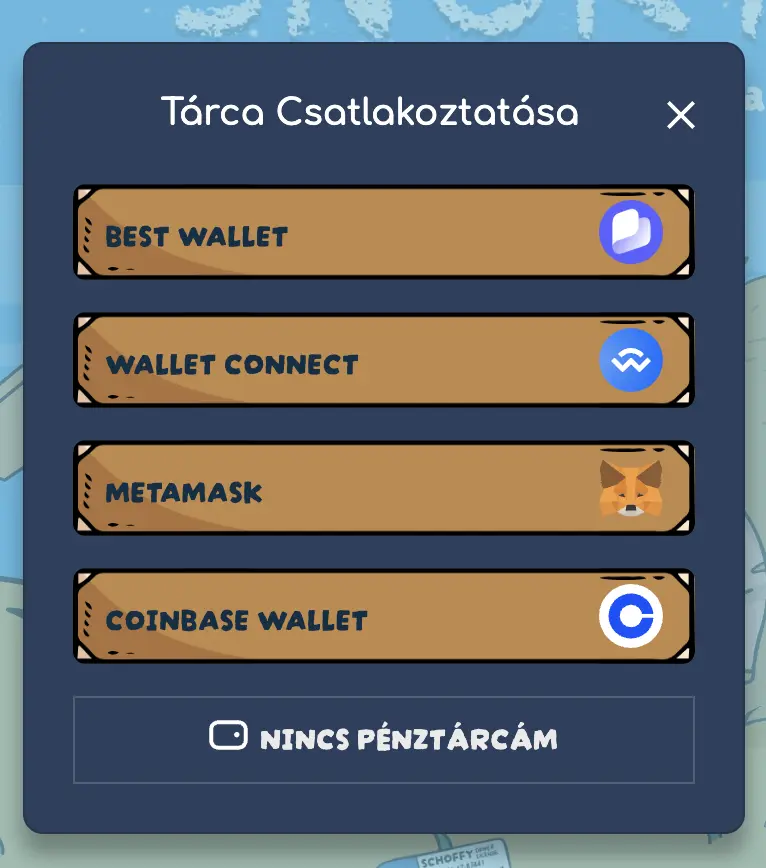Tap Nincs pénztárcám button
Image resolution: width=766 pixels, height=868 pixels.
click(x=383, y=740)
